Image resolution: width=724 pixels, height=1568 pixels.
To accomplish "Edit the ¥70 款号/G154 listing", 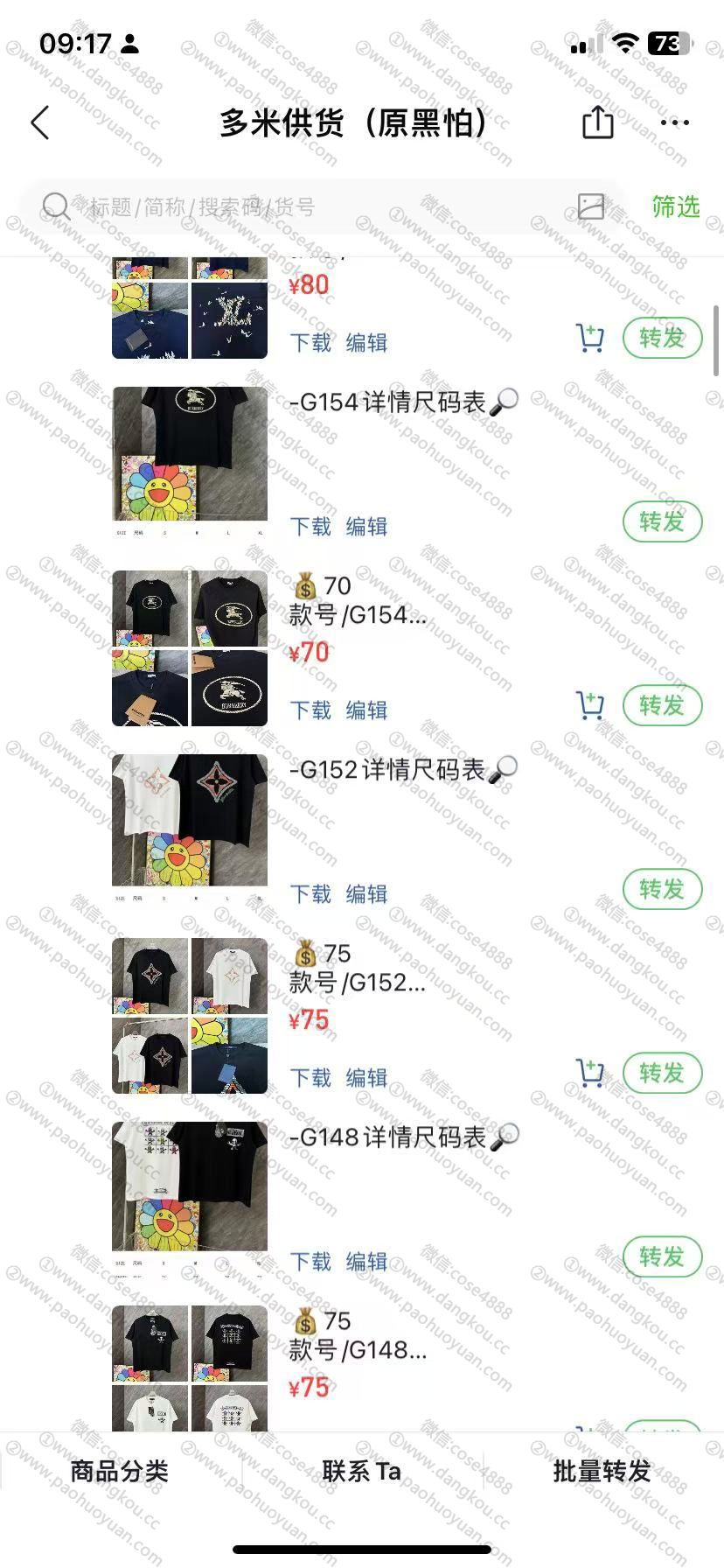I will click(366, 710).
